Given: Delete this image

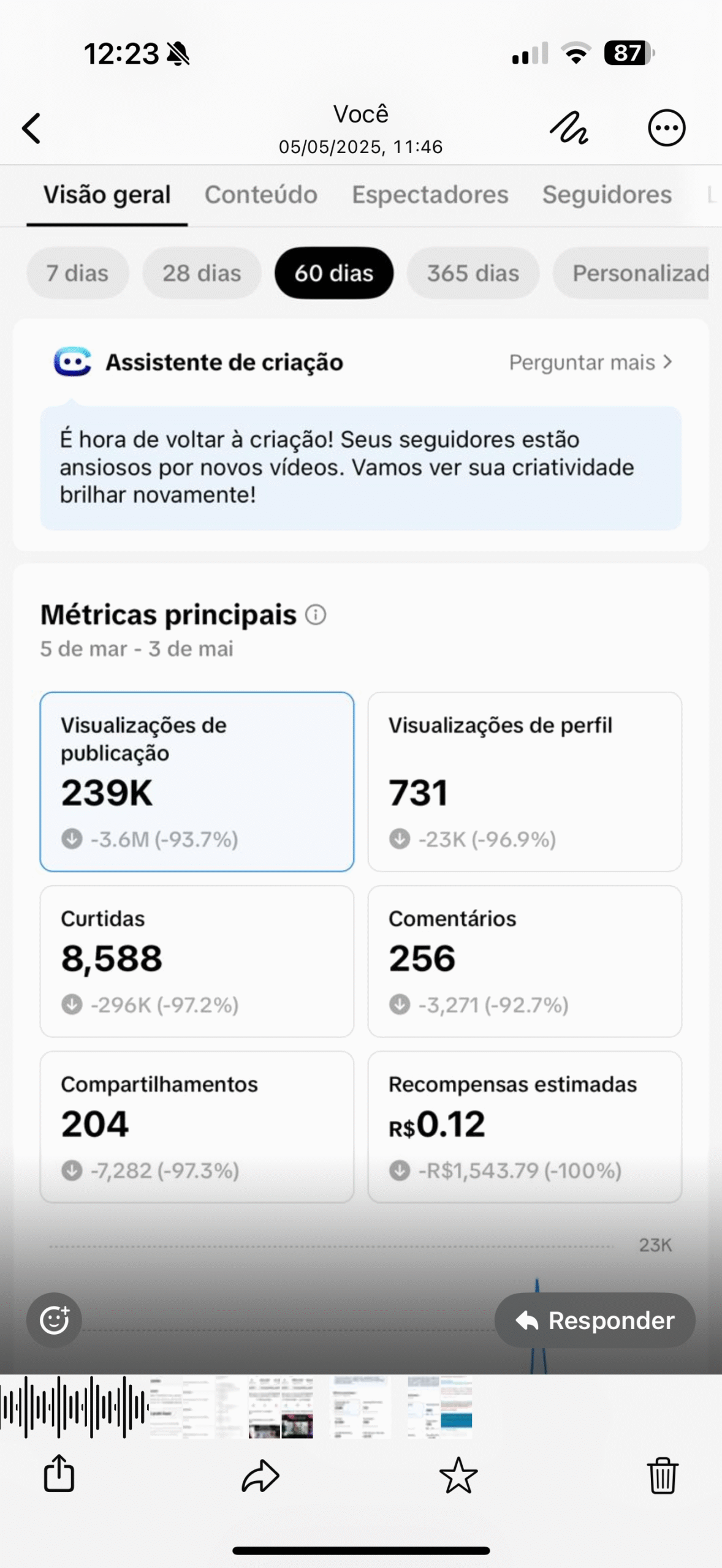Looking at the screenshot, I should tap(663, 1475).
